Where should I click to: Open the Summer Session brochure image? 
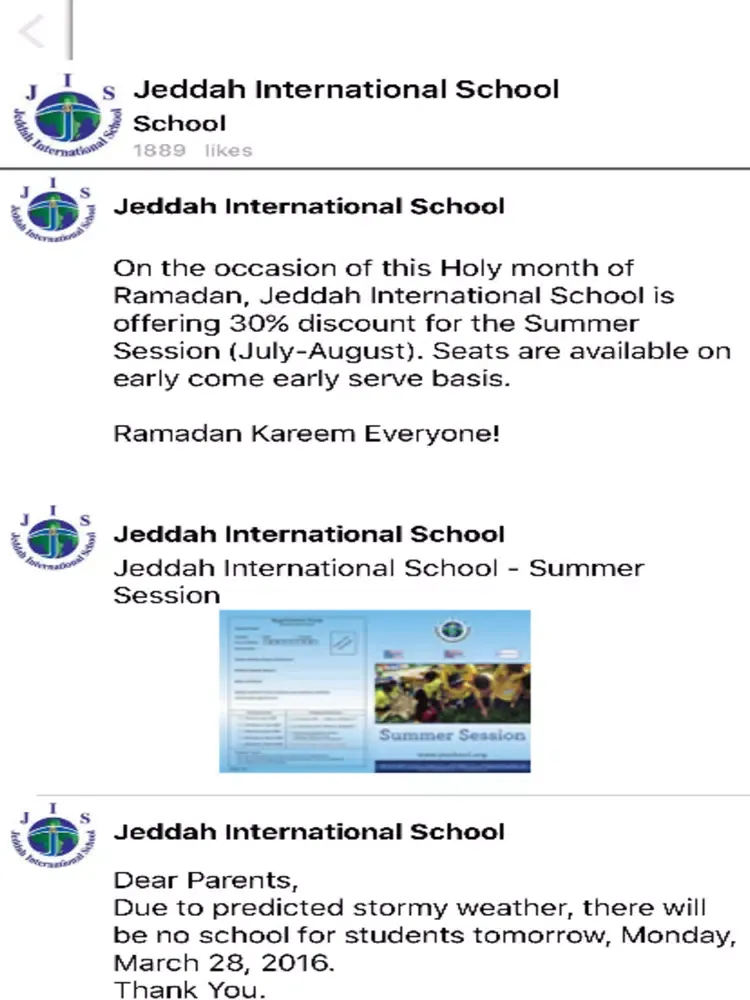pos(375,691)
